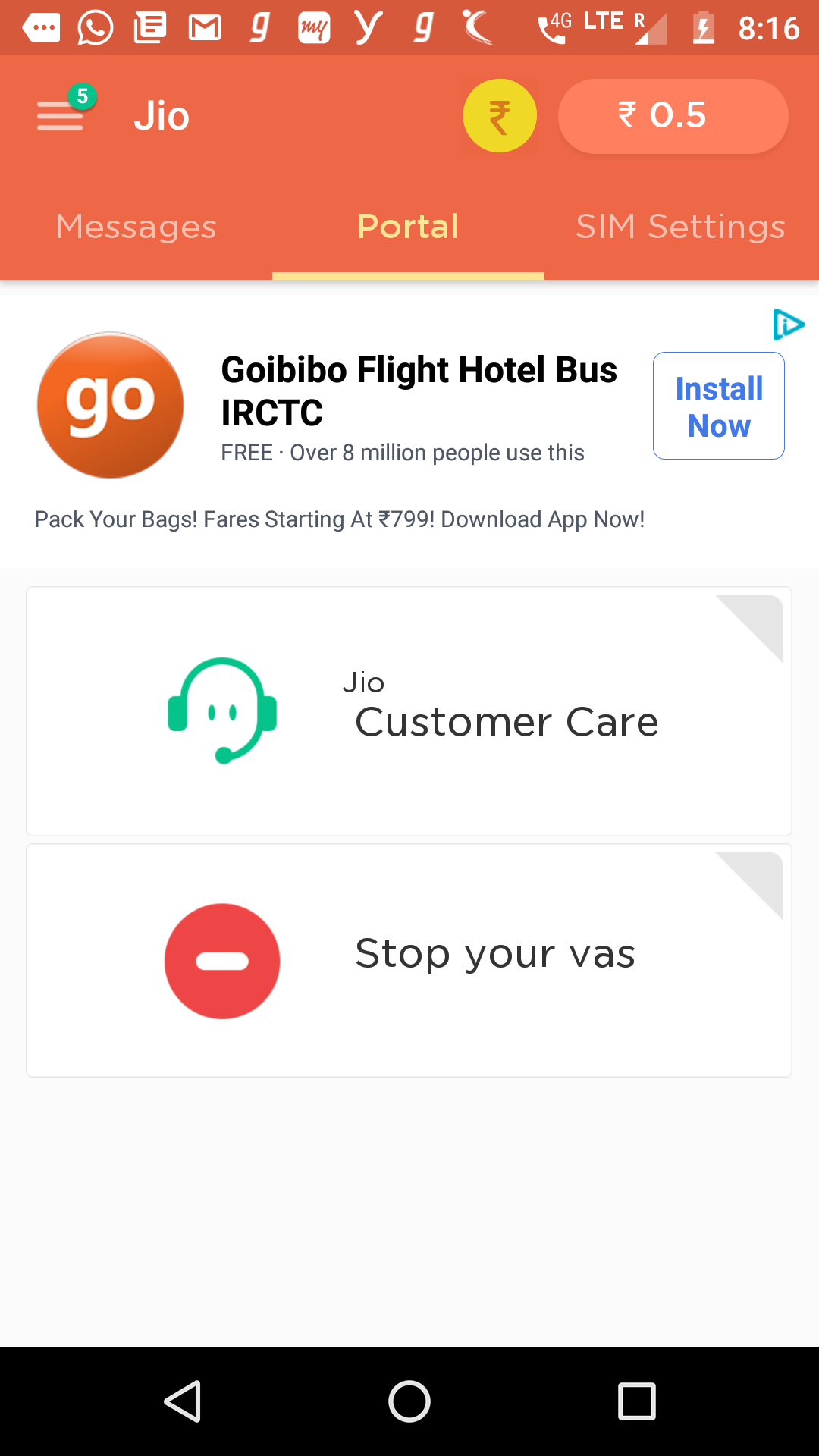Open the AdChoices info icon
This screenshot has height=1456, width=819.
788,325
